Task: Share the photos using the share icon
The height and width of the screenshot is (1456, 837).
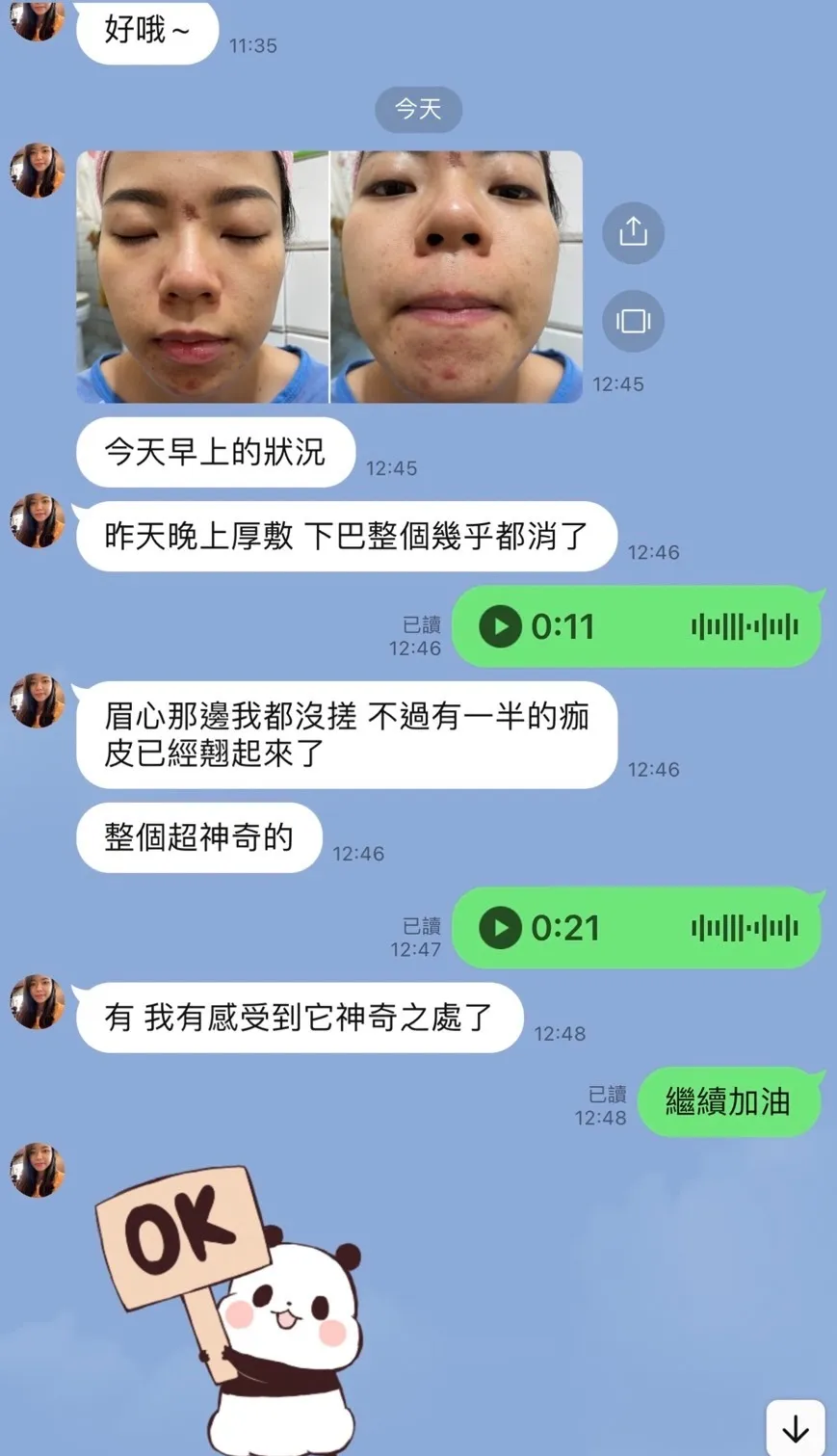Action: point(633,232)
